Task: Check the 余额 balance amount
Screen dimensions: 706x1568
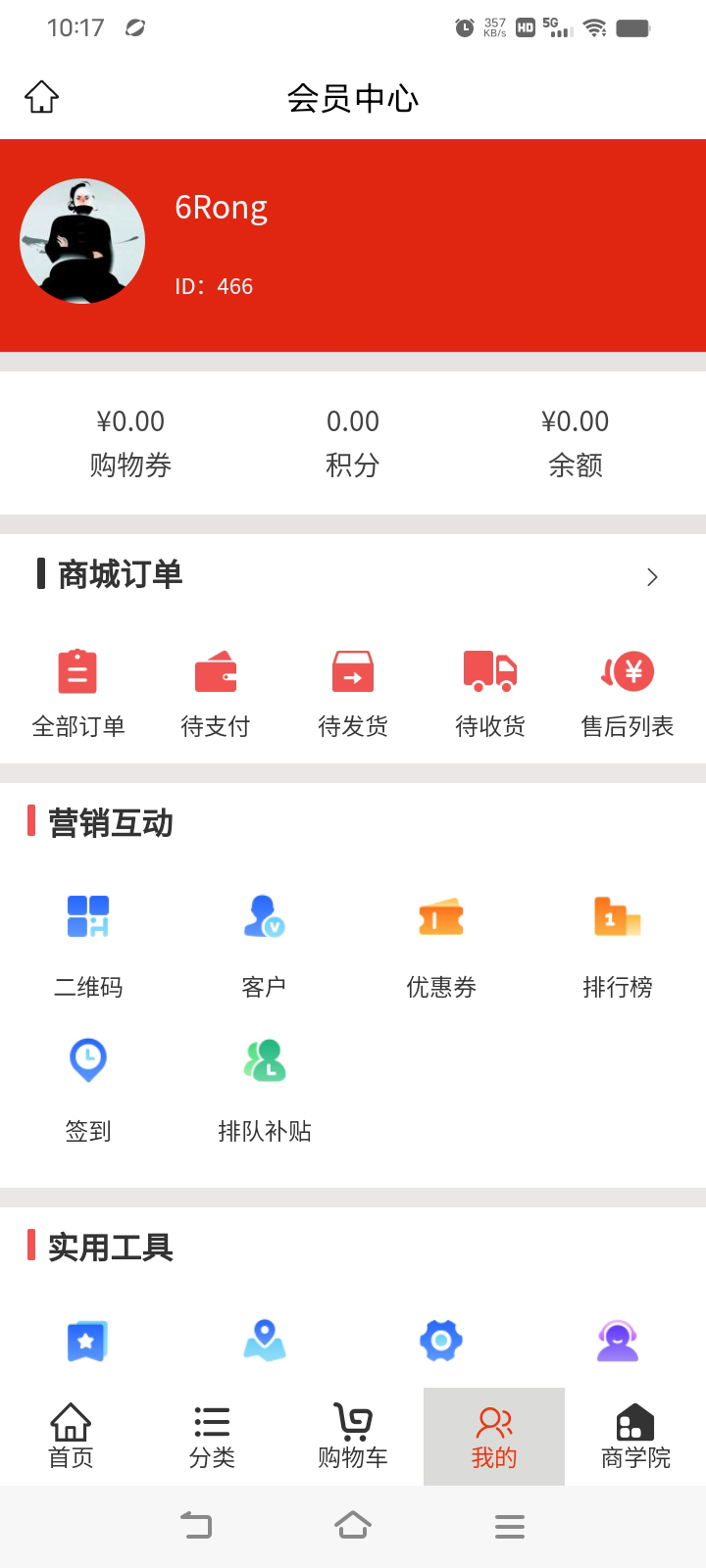Action: (x=576, y=441)
